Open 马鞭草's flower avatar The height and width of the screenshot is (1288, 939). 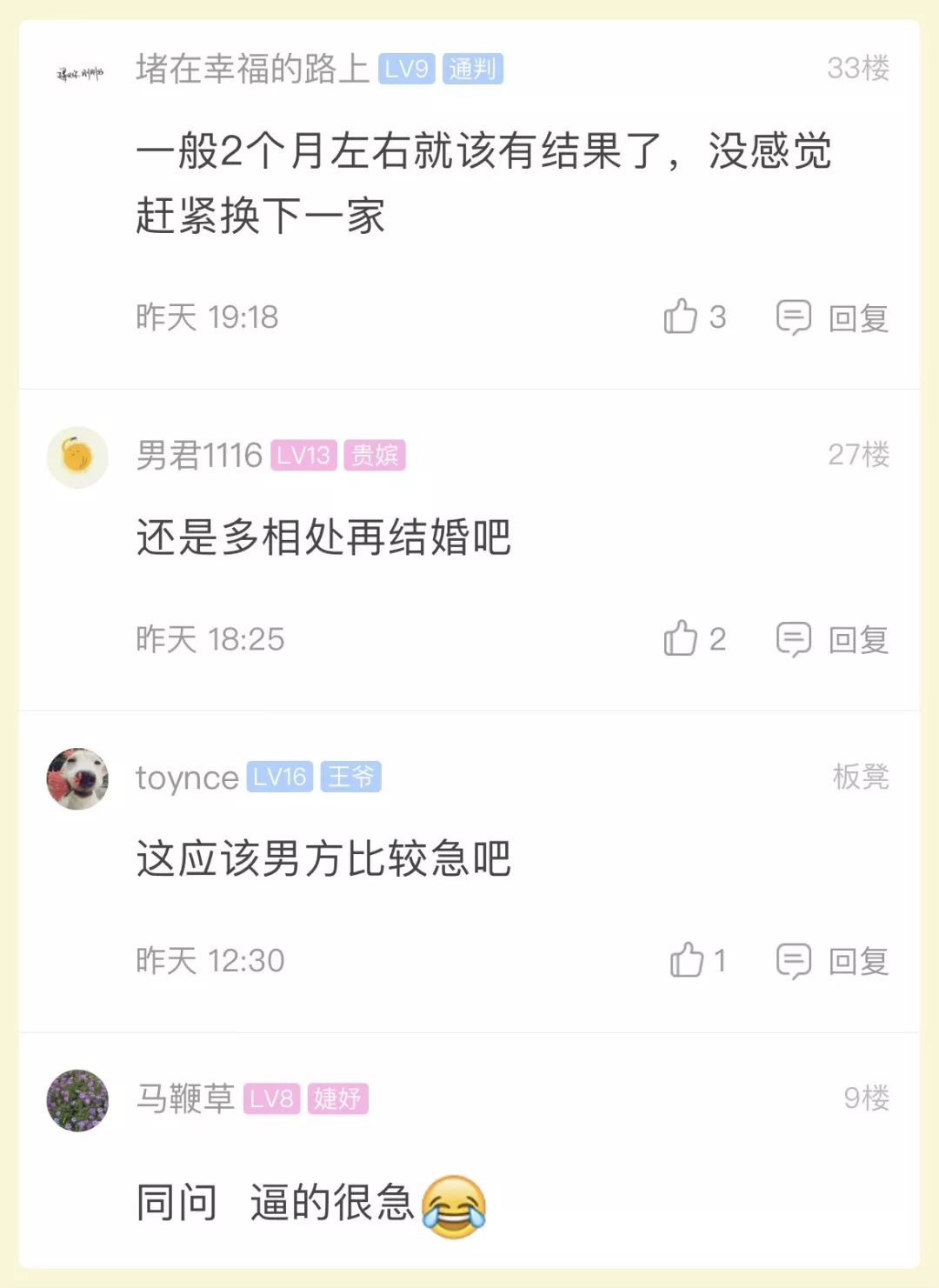[77, 1100]
